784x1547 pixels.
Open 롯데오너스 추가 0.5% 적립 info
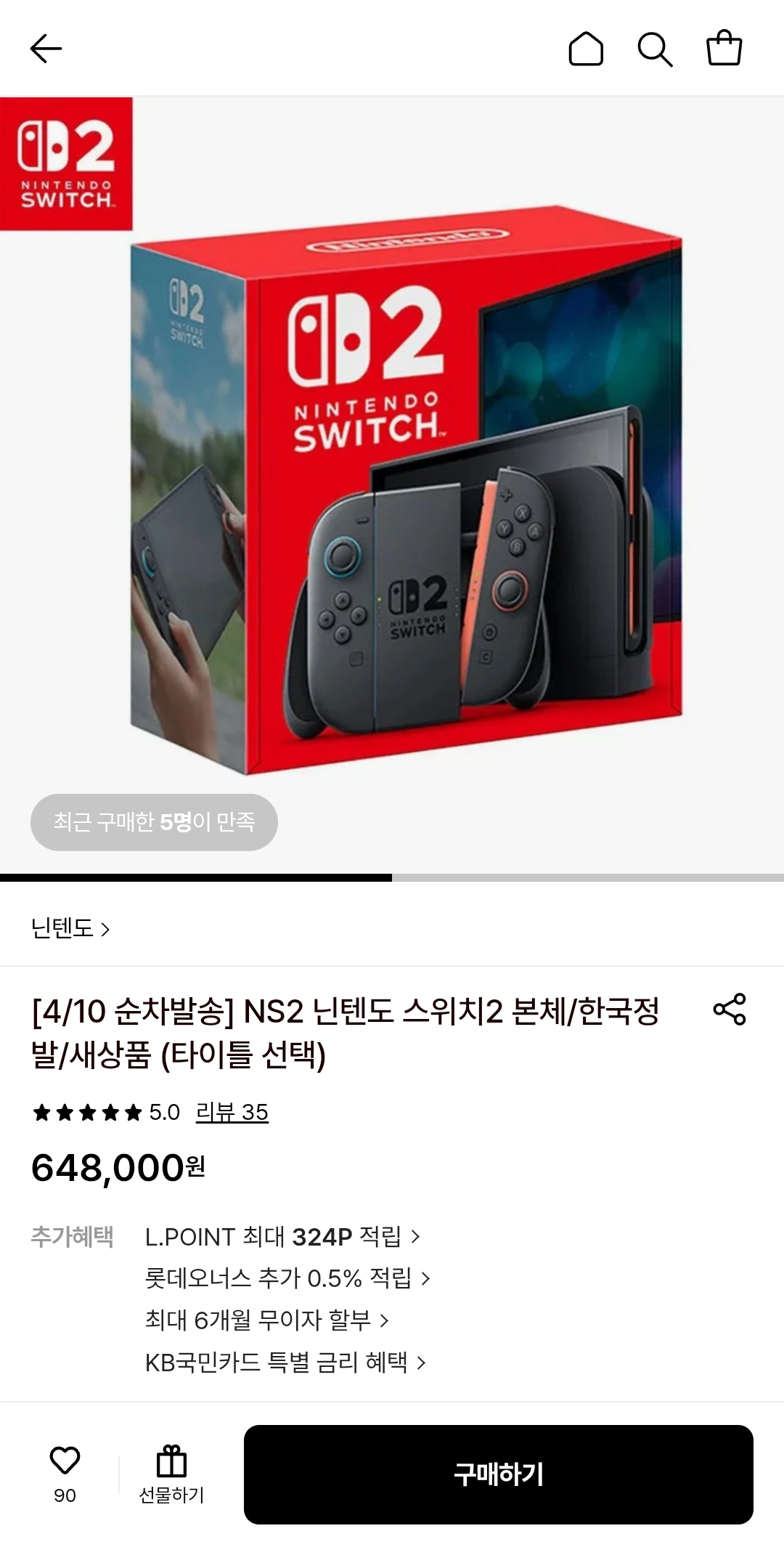click(287, 1278)
